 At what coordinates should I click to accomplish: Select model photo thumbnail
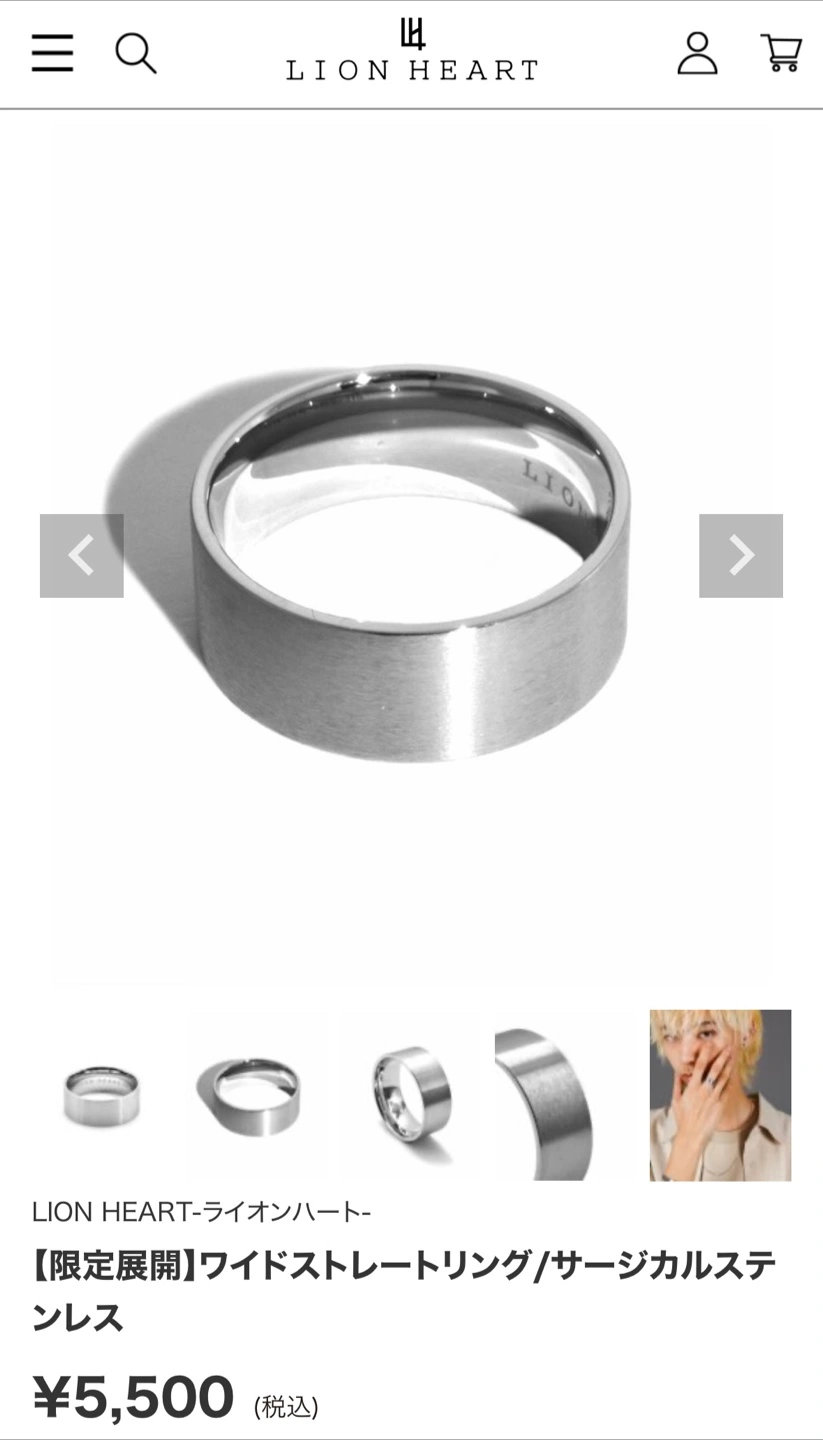click(720, 1095)
